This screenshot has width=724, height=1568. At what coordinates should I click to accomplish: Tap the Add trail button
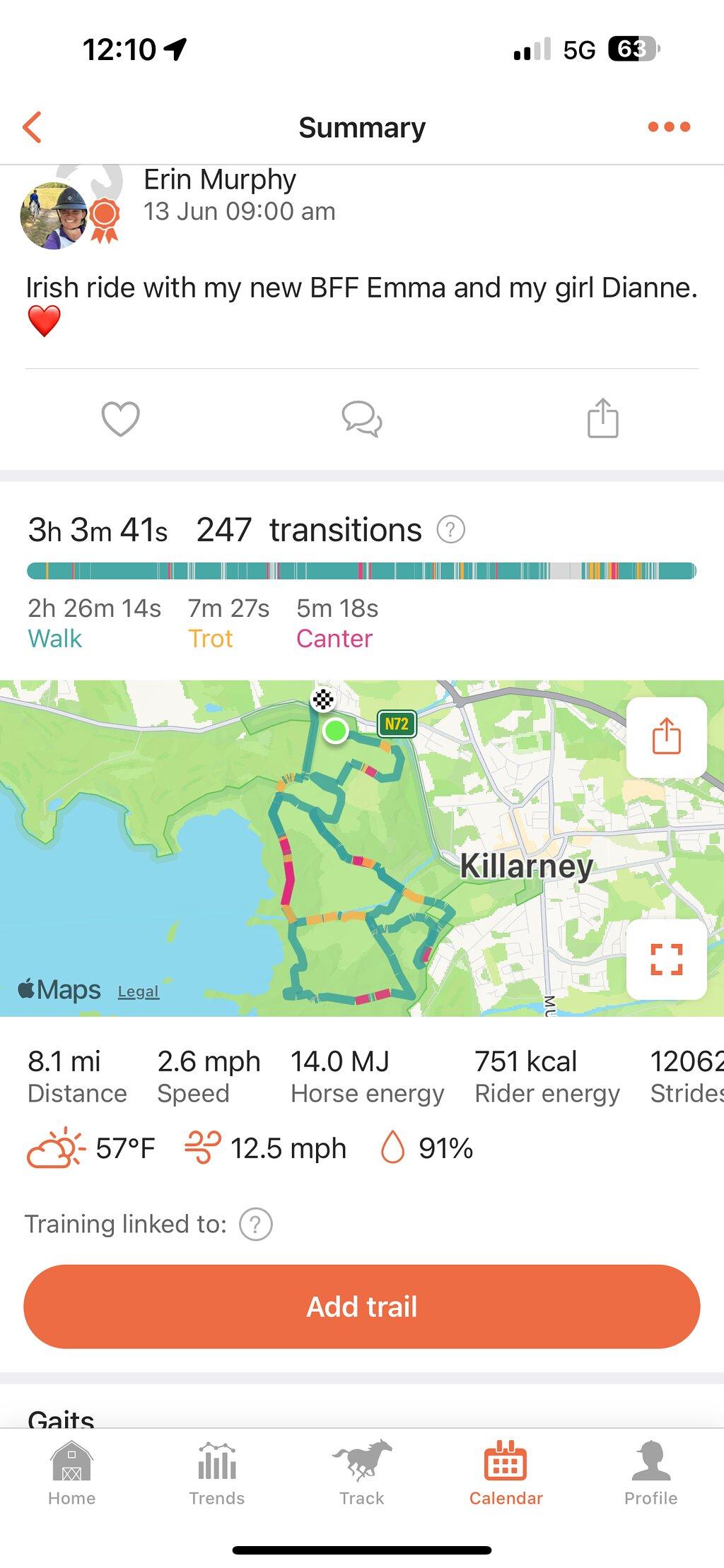362,1307
